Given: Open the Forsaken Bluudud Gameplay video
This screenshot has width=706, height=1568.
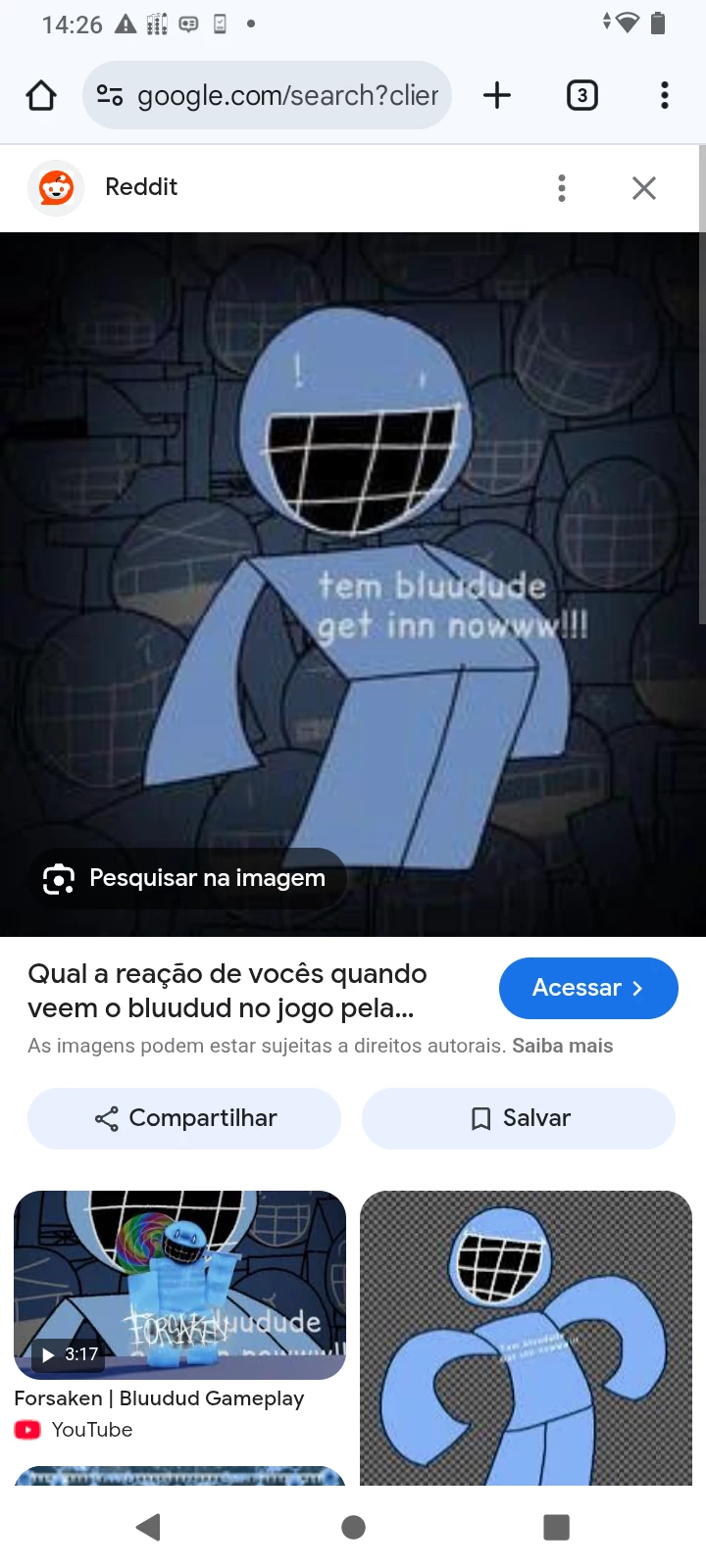Looking at the screenshot, I should (179, 1286).
